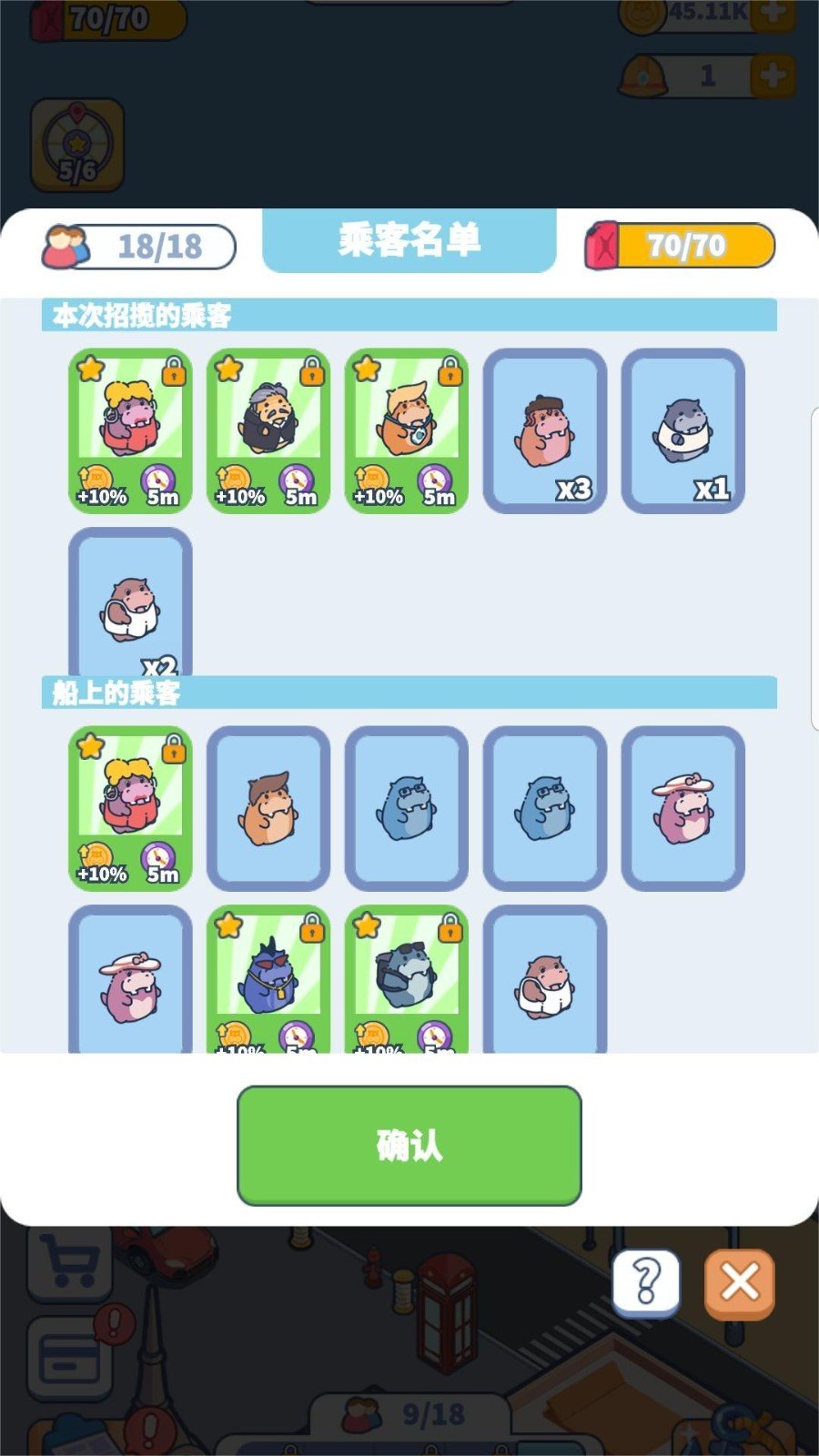Select the grey hippo card marked x1

682,430
